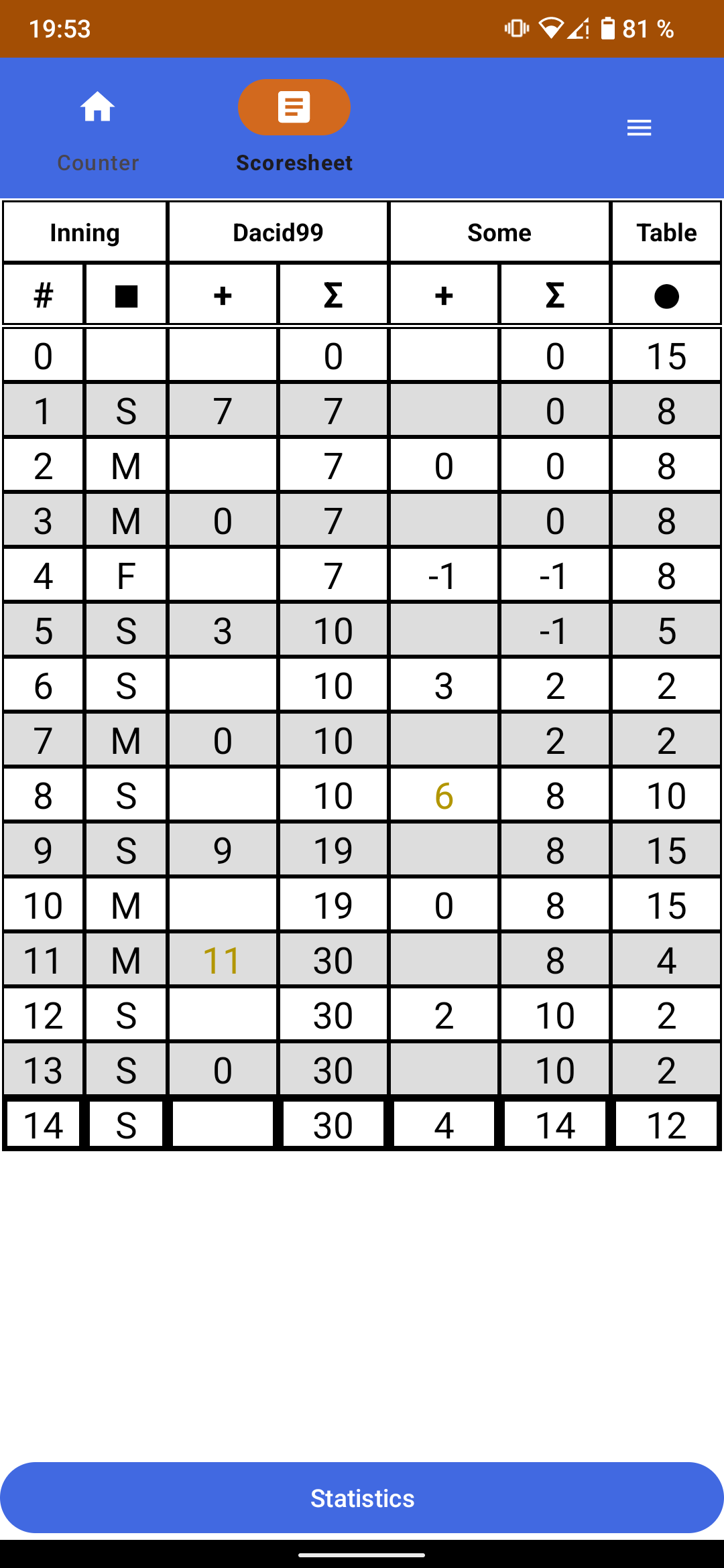Open the hamburger menu
The height and width of the screenshot is (1568, 724).
pos(639,127)
